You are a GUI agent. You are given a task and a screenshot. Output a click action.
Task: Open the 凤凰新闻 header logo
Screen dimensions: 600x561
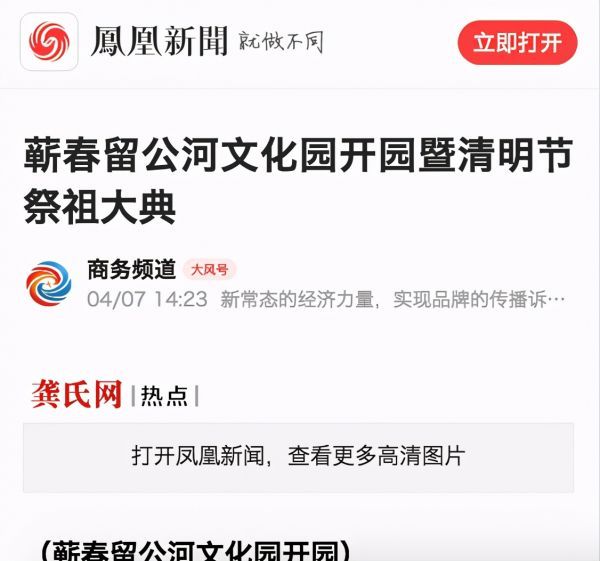click(x=49, y=42)
